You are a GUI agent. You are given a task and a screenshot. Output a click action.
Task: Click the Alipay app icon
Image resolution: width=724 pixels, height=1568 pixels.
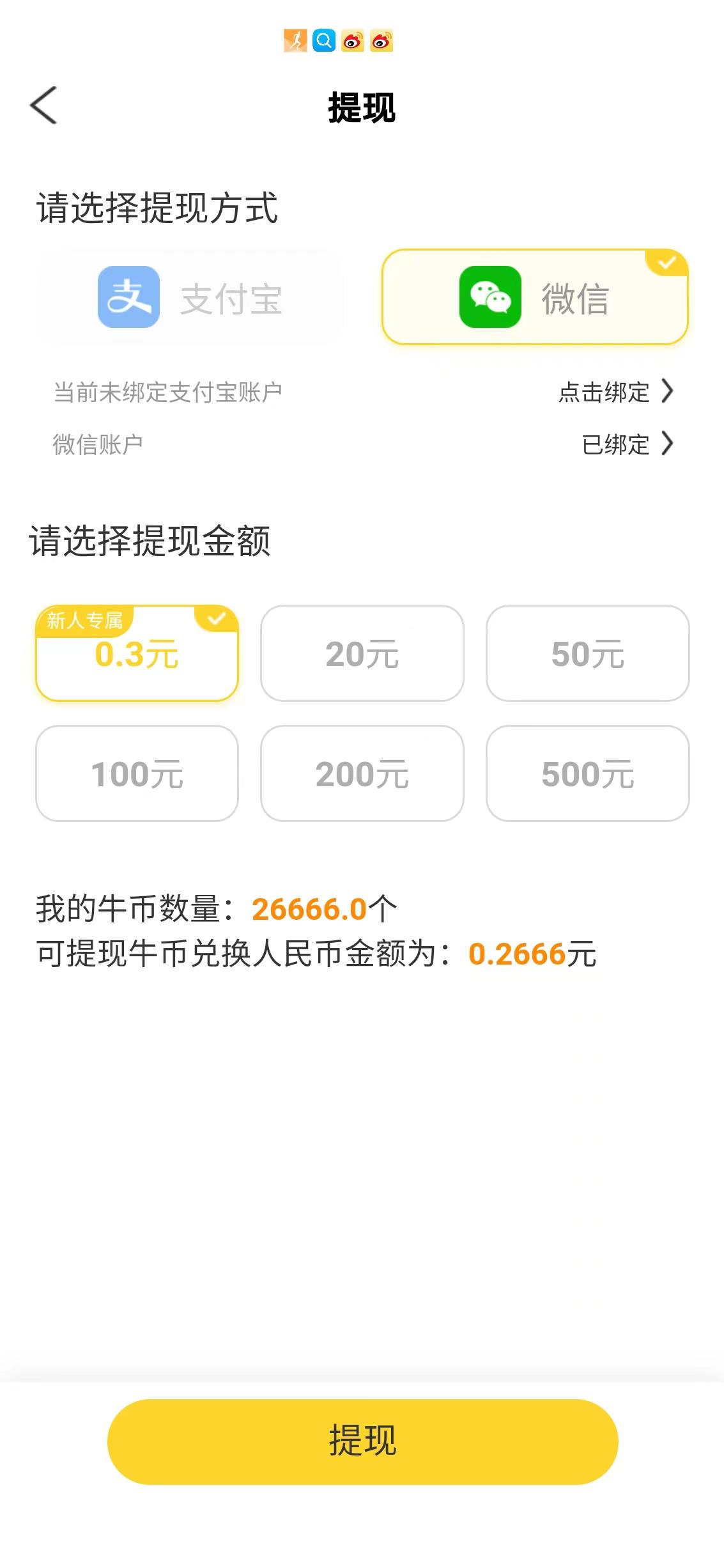pos(128,296)
